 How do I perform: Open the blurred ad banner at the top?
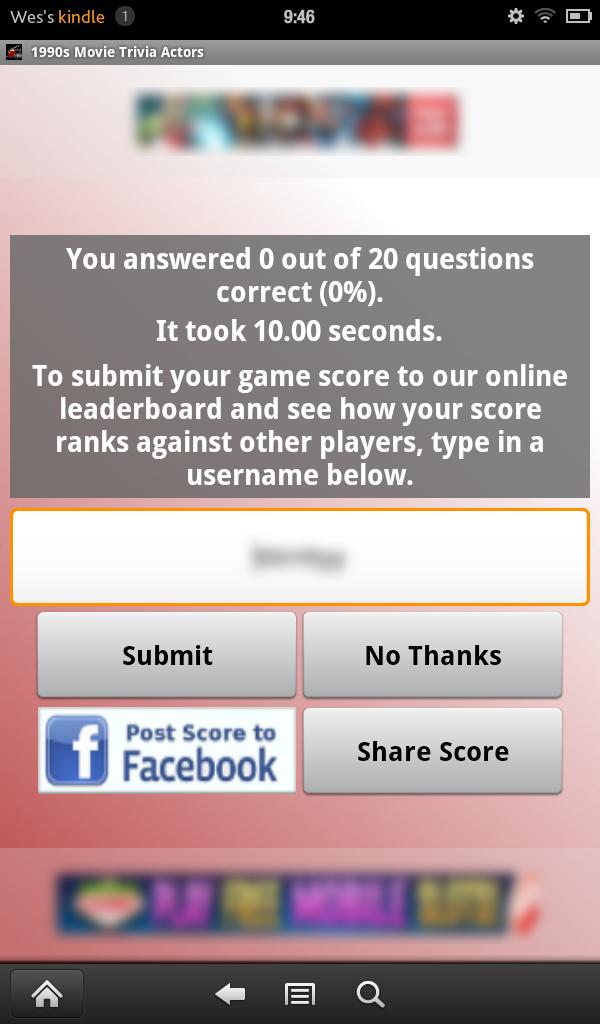click(x=297, y=121)
